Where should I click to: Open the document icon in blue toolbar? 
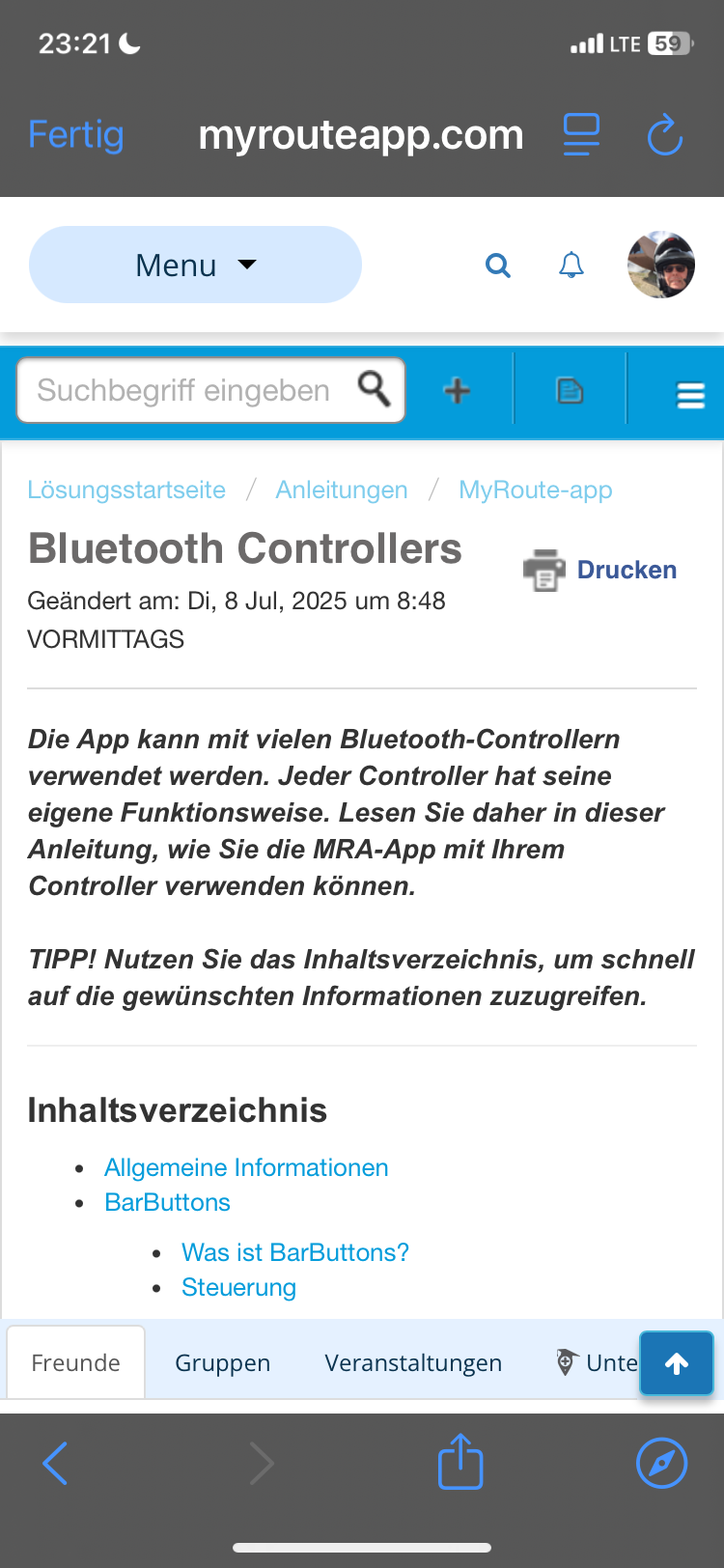tap(570, 391)
